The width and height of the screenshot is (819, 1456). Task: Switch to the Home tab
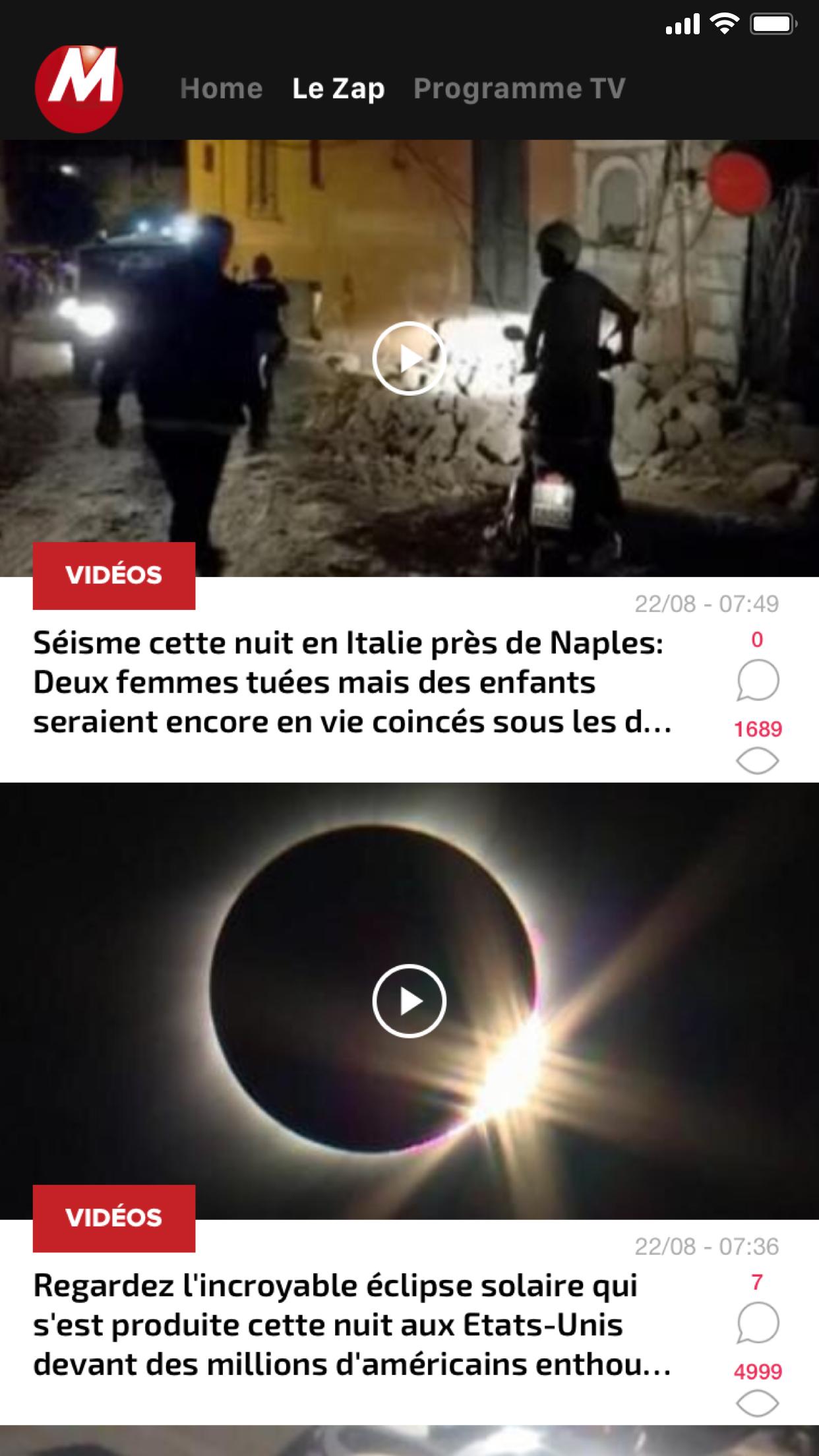[222, 89]
